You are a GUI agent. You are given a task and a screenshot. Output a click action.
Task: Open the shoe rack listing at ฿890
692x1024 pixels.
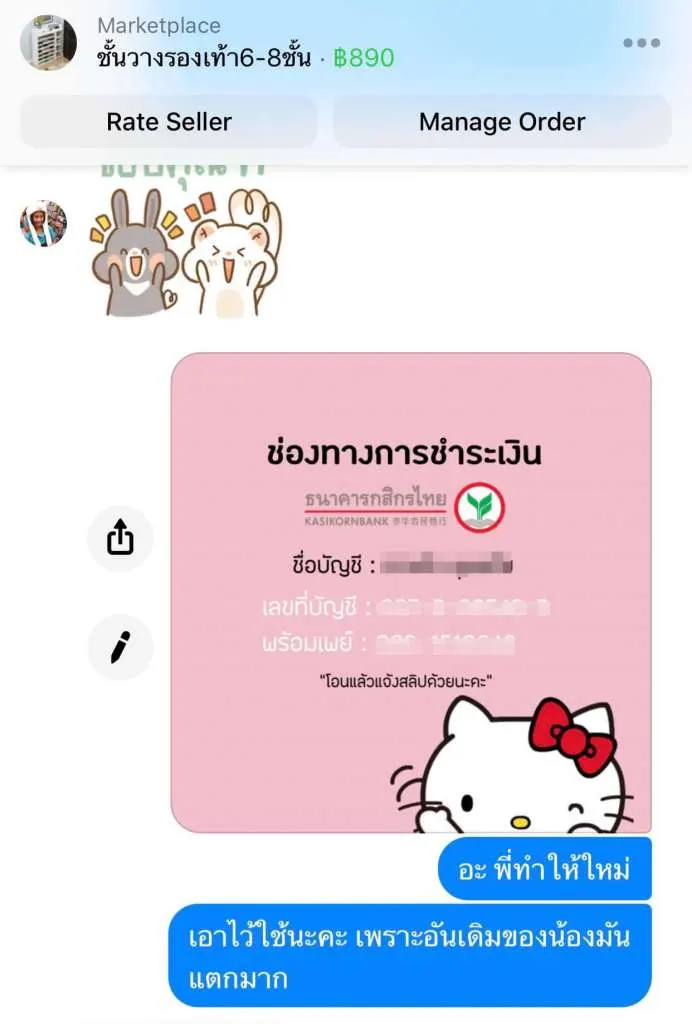(245, 57)
